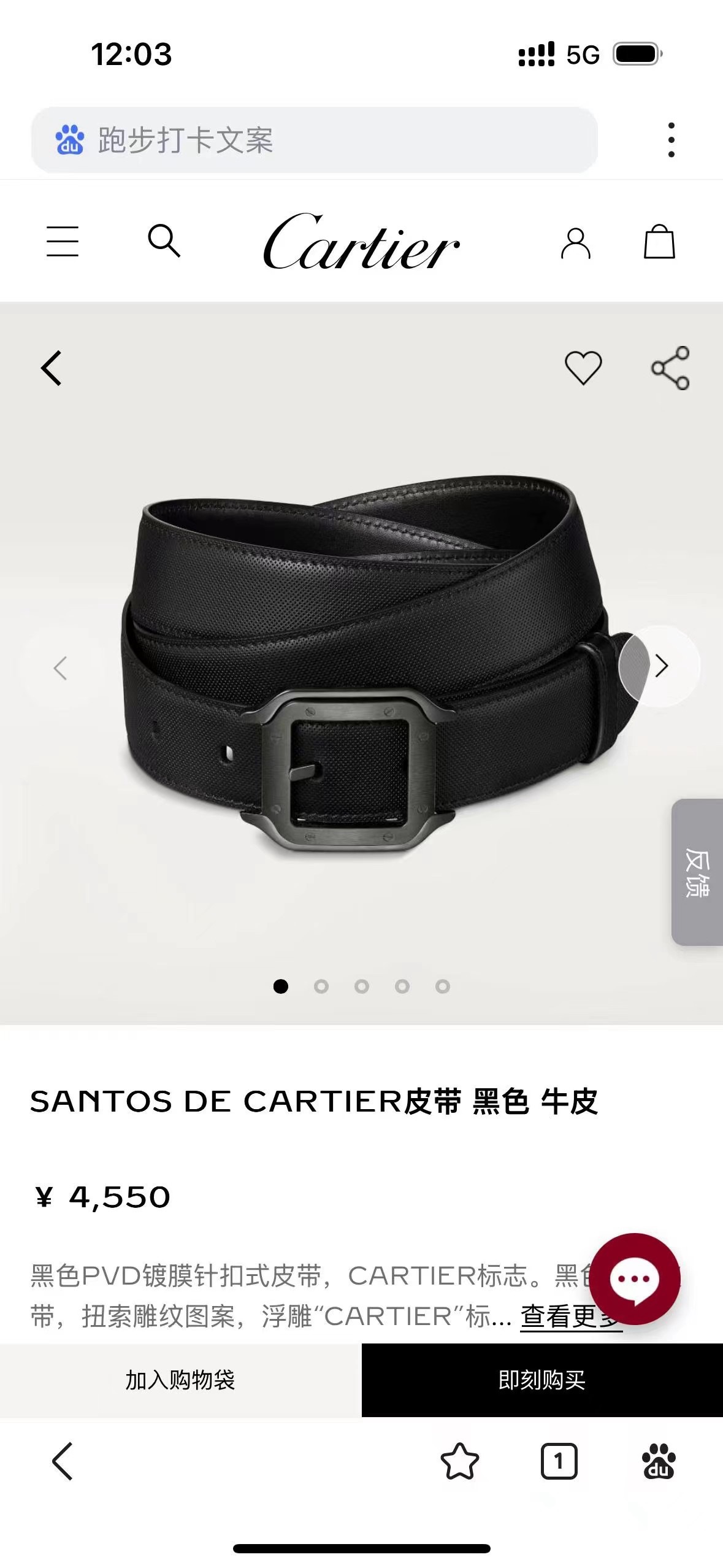
Task: Open the live chat bubble
Action: coord(634,1279)
